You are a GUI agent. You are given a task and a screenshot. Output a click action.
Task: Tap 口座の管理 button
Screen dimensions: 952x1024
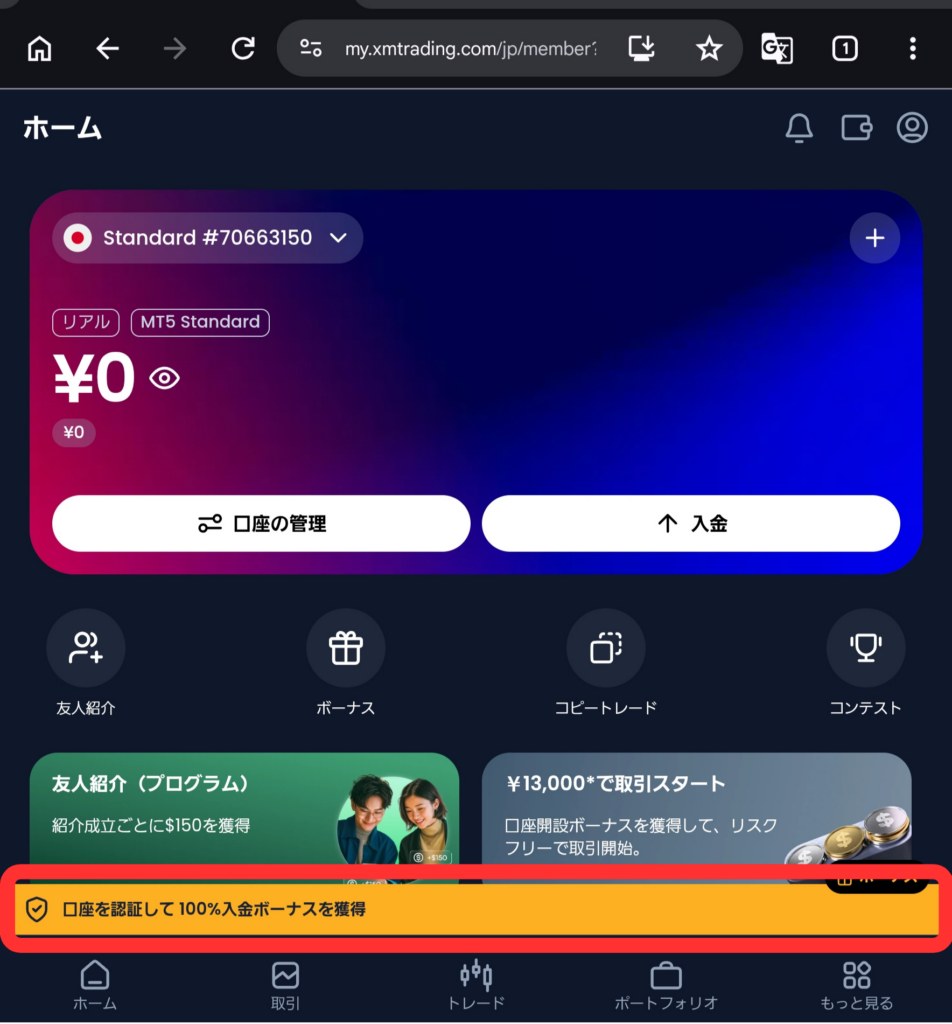(261, 523)
